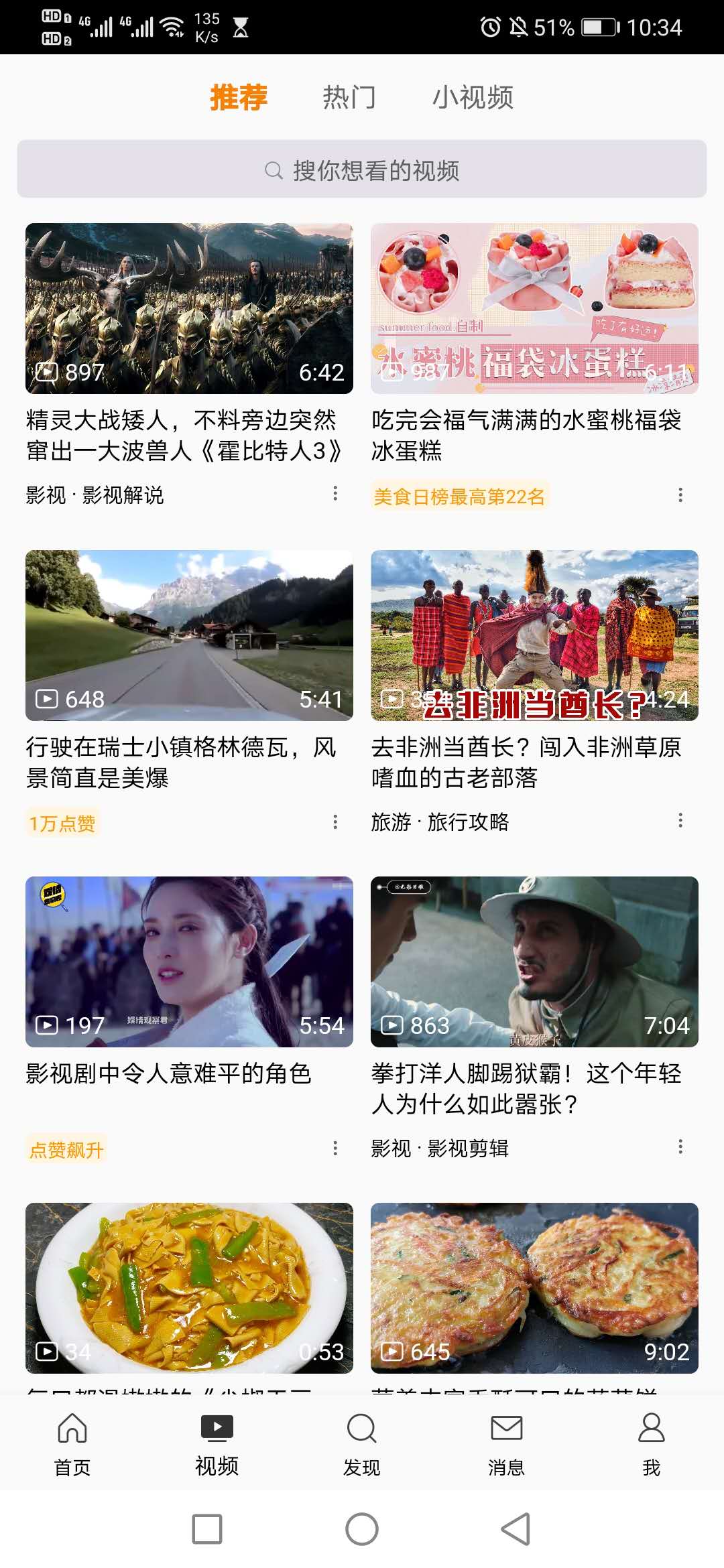The image size is (724, 1568).
Task: Open more options for the 水蜜桃福袋冰蛋糕 video
Action: tap(680, 495)
